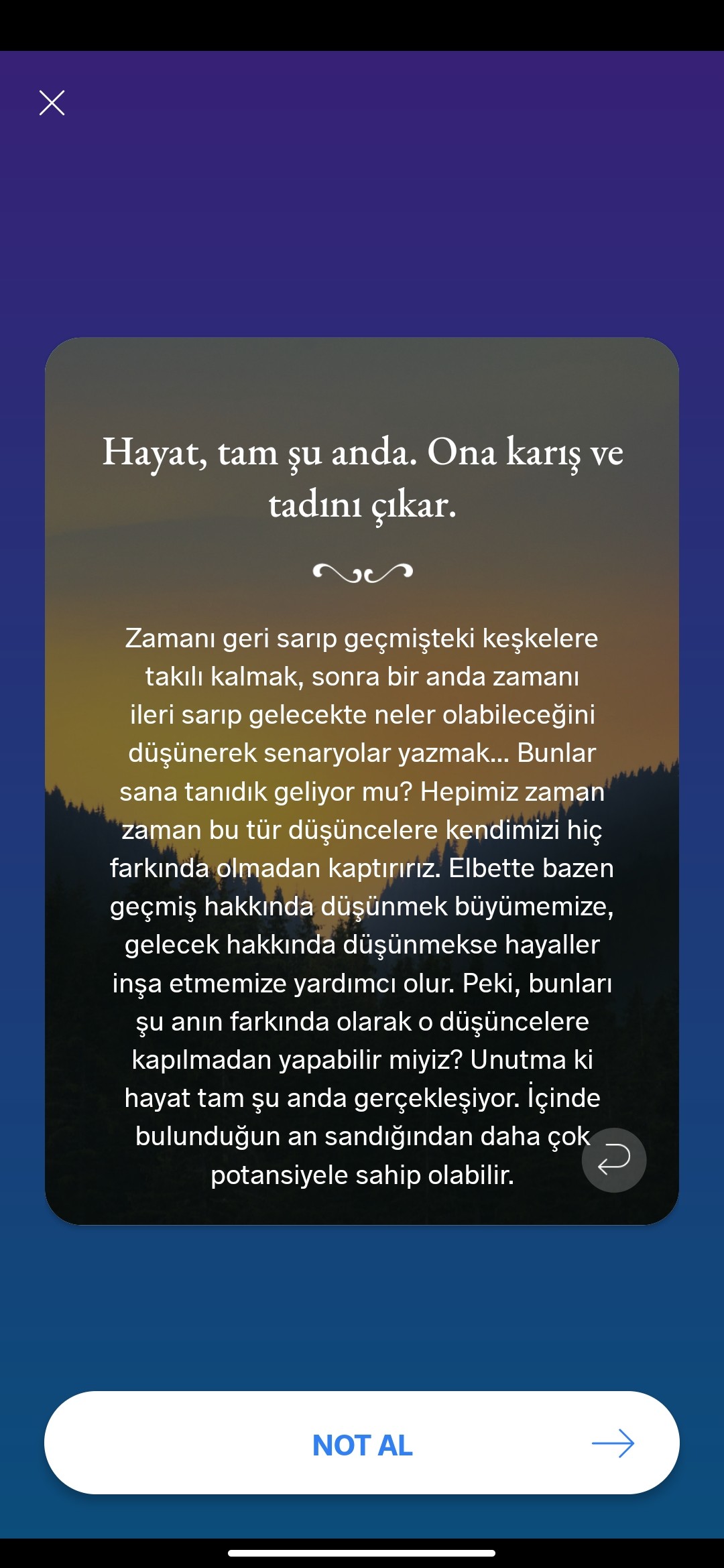
Task: Flip the quote card back over
Action: pyautogui.click(x=613, y=1160)
